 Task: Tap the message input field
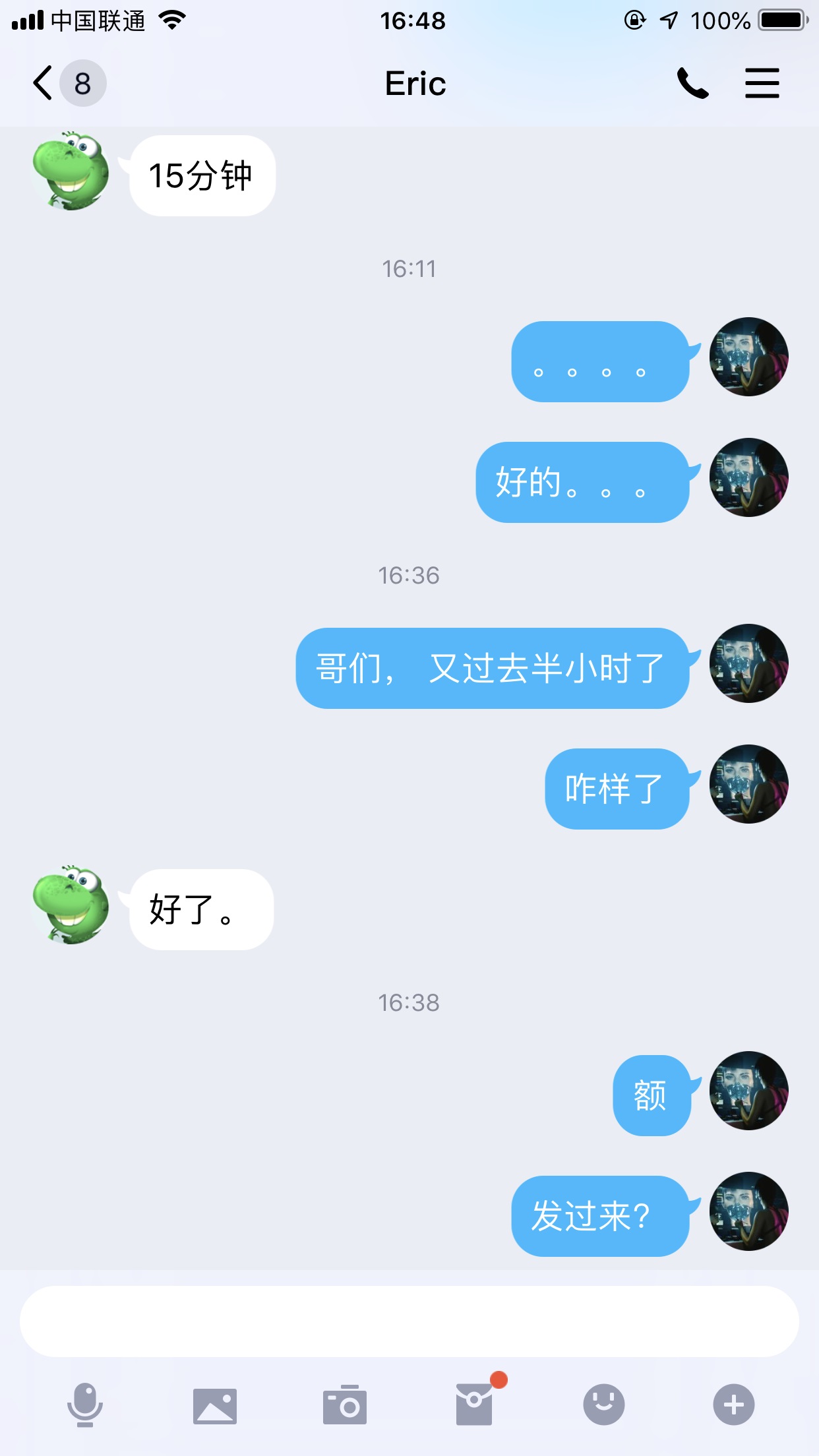[409, 1321]
